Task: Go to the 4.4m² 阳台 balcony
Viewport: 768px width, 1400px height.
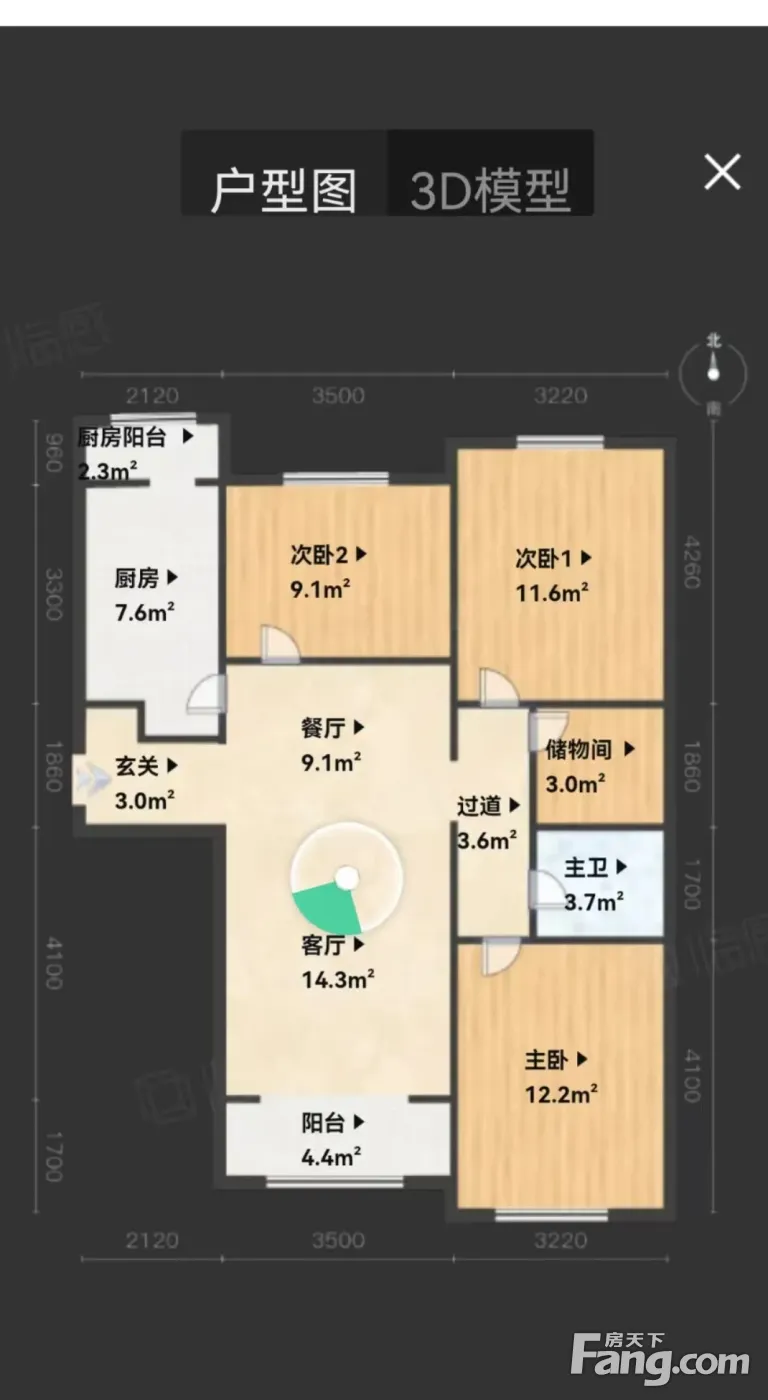Action: click(x=333, y=1123)
